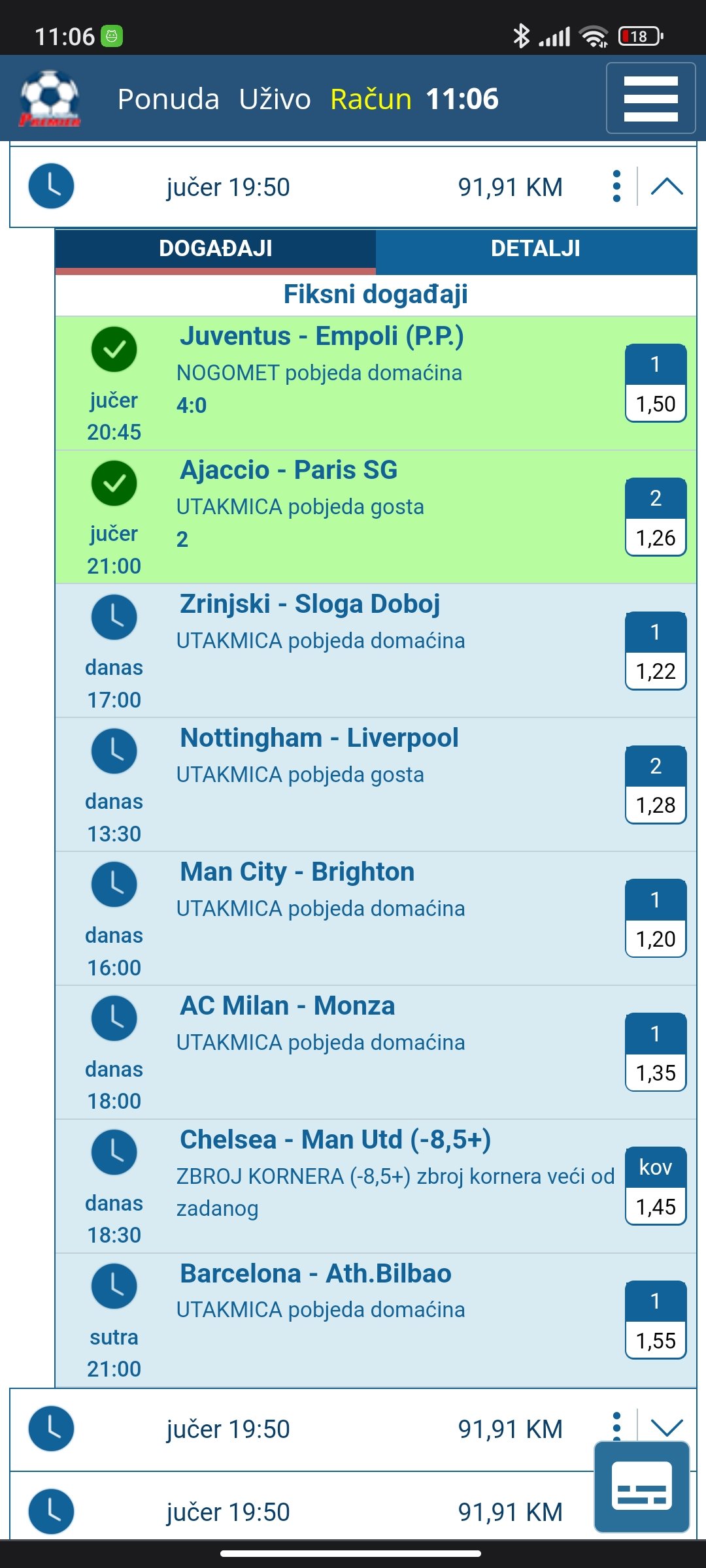View the Zrinjski - Sloga Doboj match
This screenshot has width=706, height=1568.
tap(376, 651)
